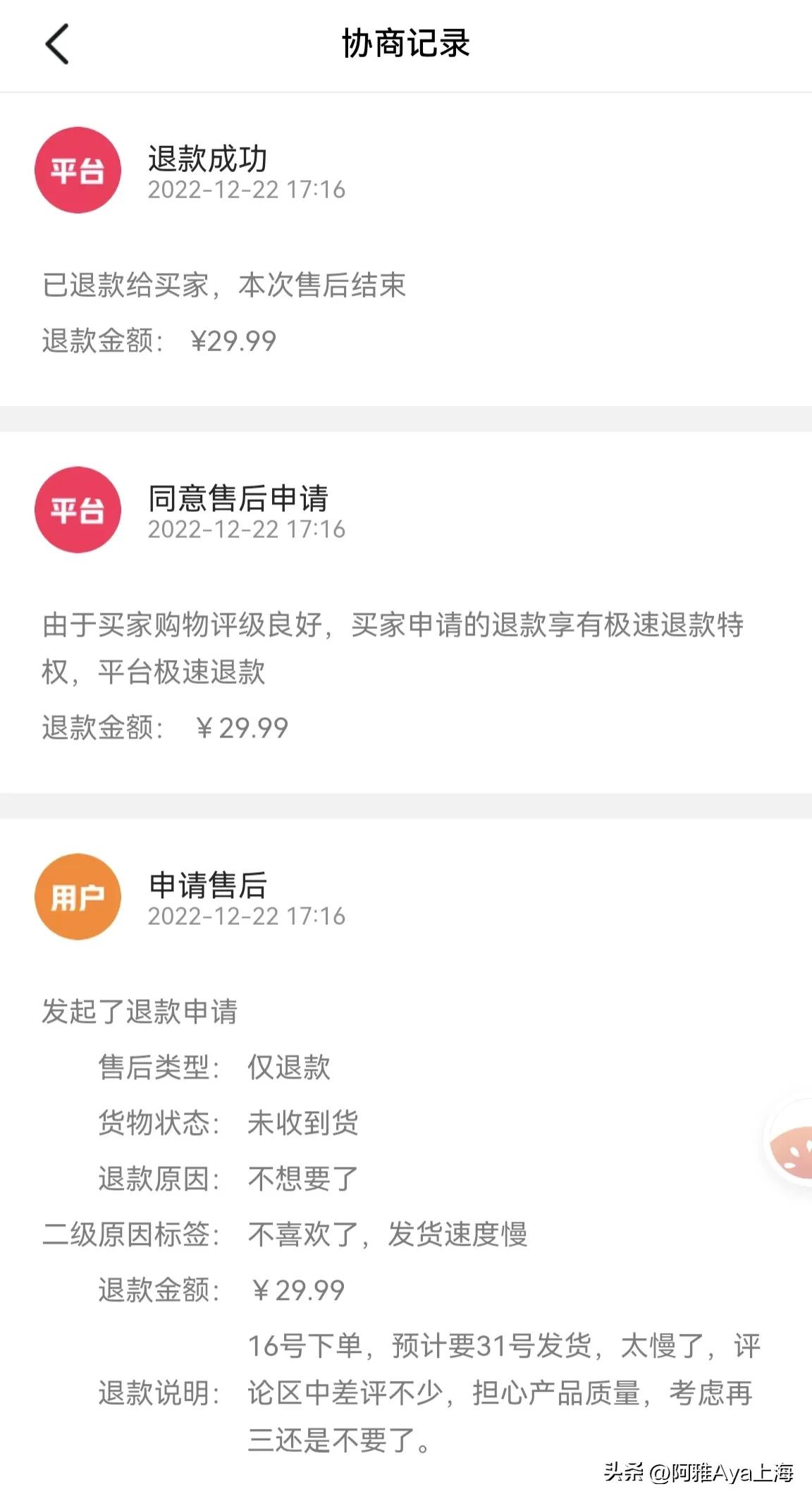The width and height of the screenshot is (812, 1501).
Task: Tap the 协商记录 title bar
Action: pos(406,44)
